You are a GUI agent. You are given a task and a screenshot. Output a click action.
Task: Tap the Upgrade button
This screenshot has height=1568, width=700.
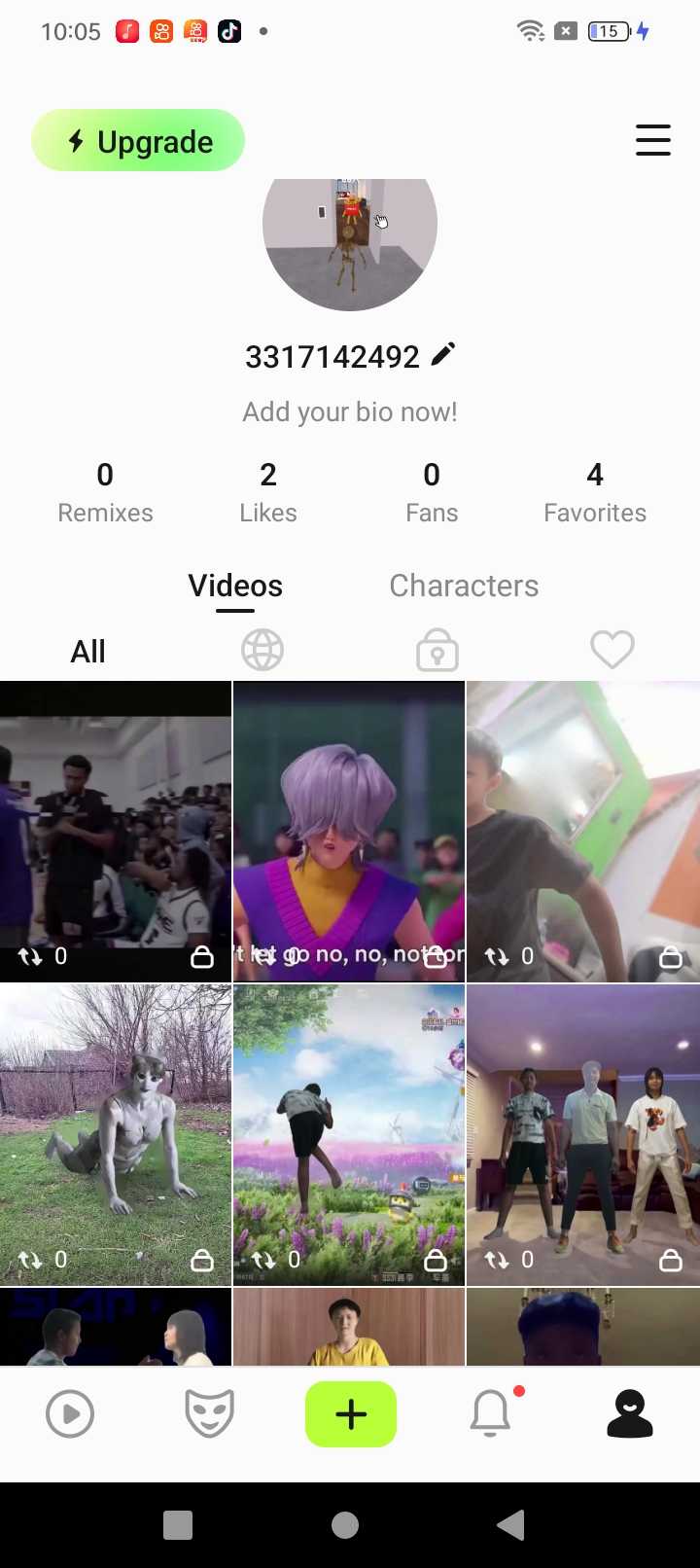coord(138,141)
